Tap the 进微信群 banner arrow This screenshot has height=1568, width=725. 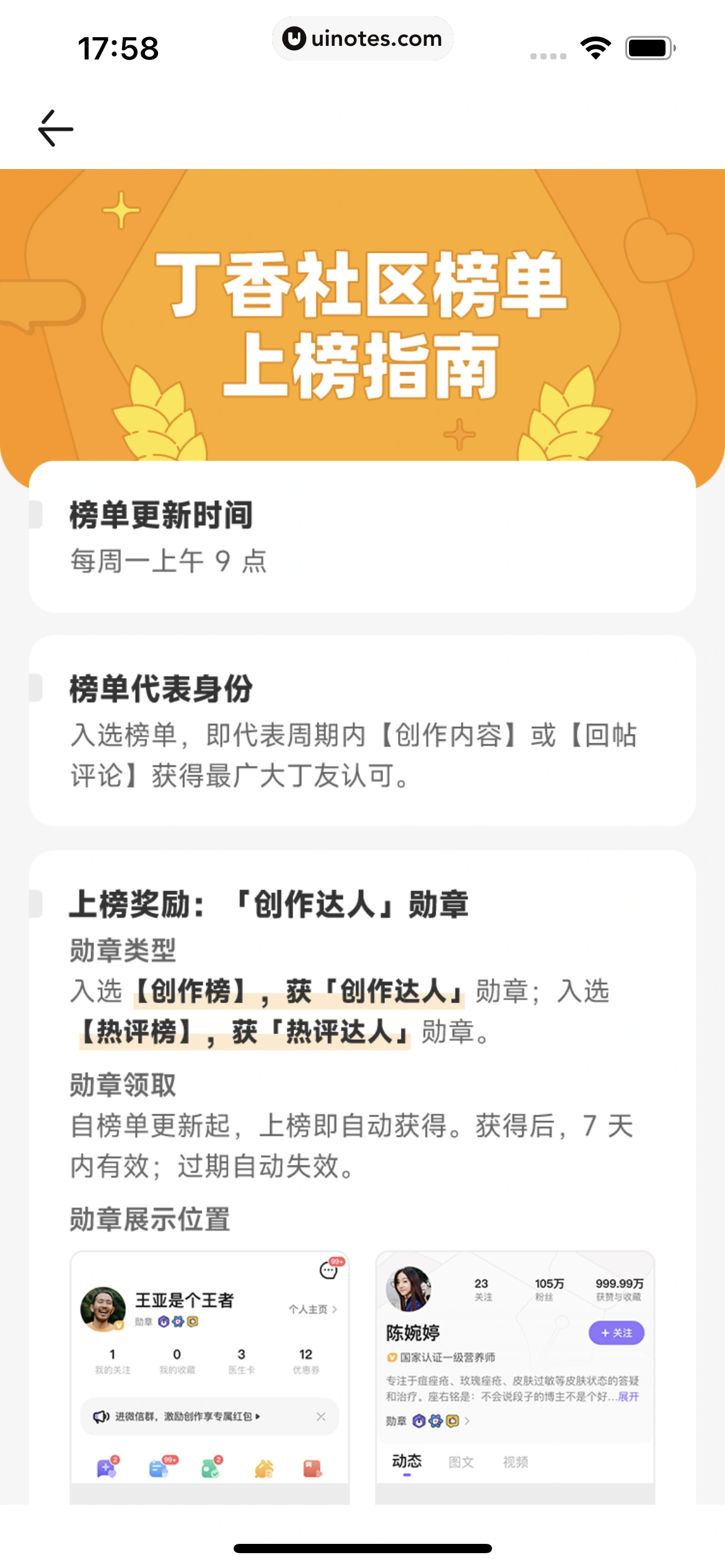[x=258, y=1417]
